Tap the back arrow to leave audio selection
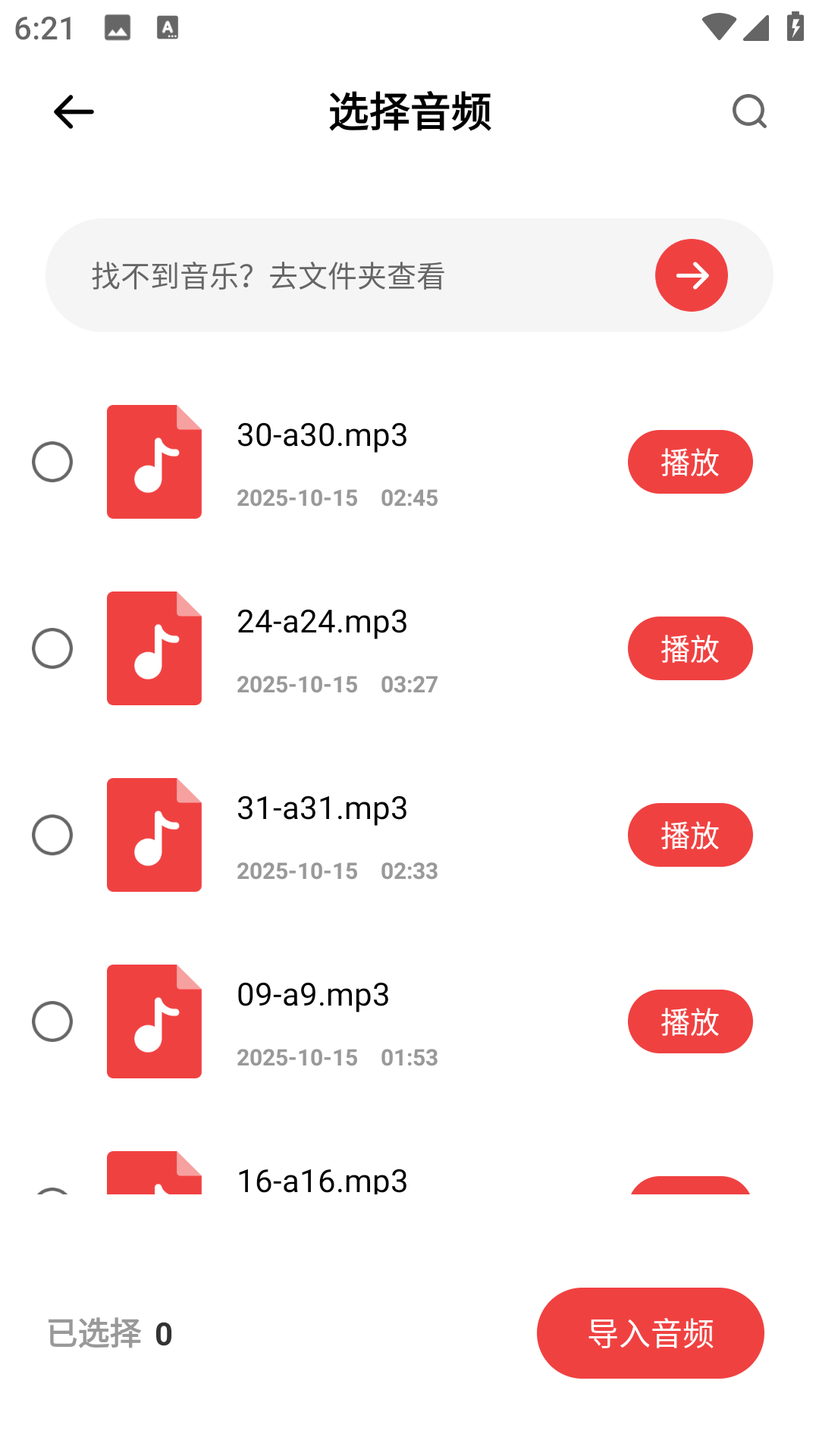This screenshot has height=1456, width=819. click(74, 111)
